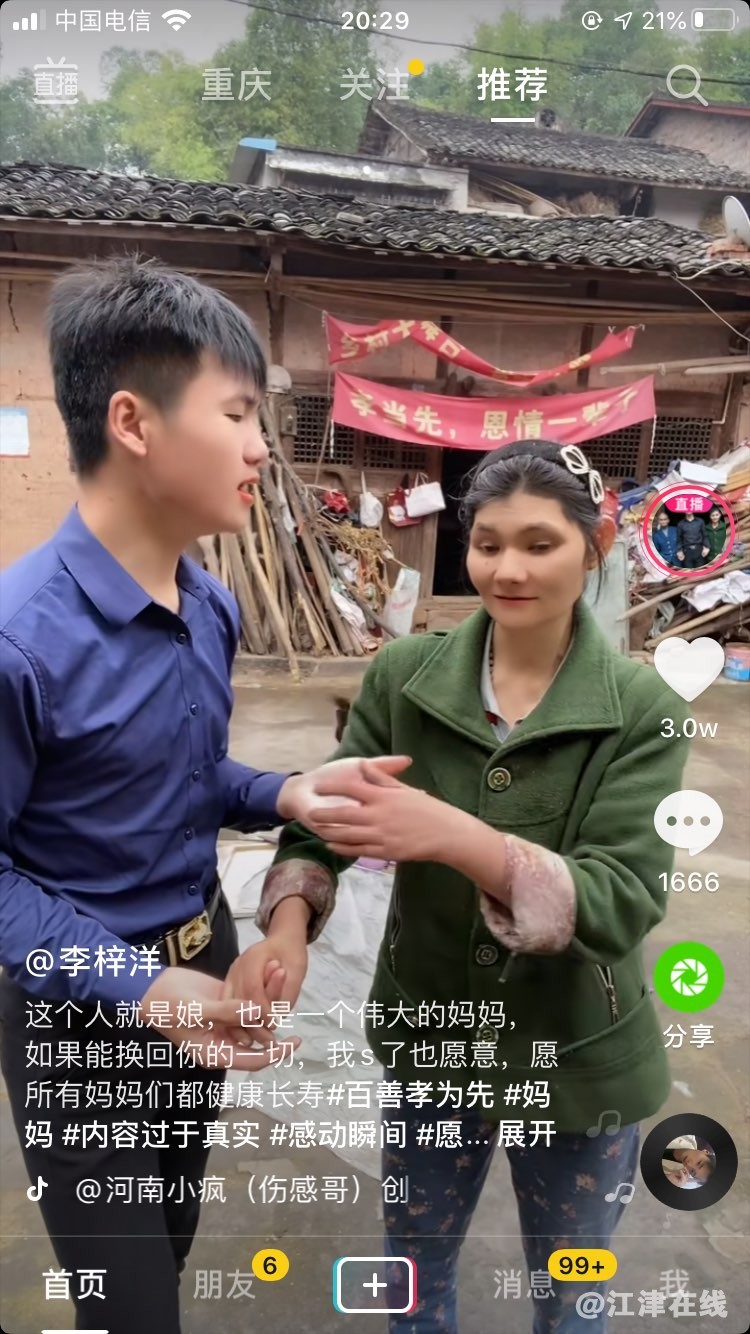Viewport: 750px width, 1334px height.
Task: Open the 朋友 tab
Action: tap(224, 1285)
